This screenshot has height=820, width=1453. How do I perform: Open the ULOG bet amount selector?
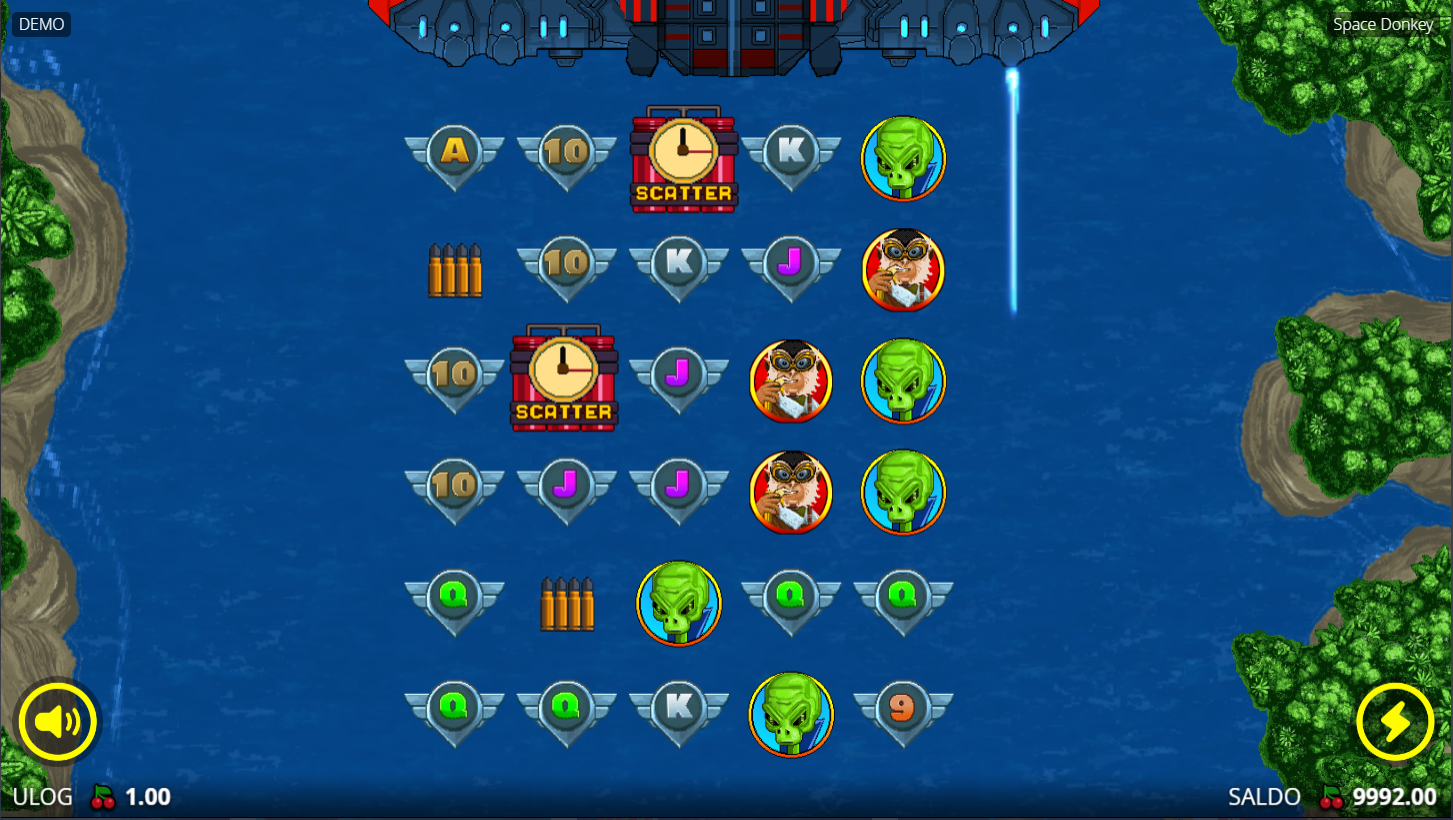92,797
